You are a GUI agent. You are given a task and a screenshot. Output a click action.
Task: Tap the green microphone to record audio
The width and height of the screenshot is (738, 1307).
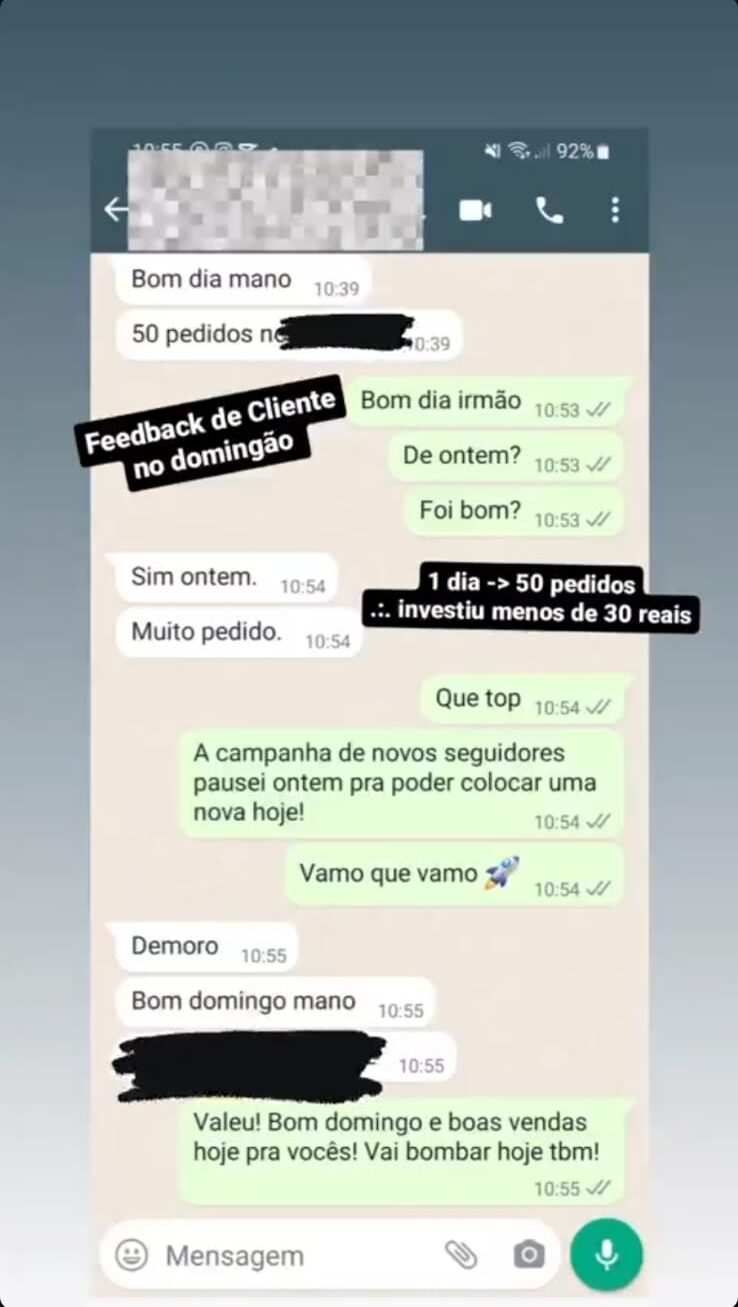click(x=607, y=1254)
